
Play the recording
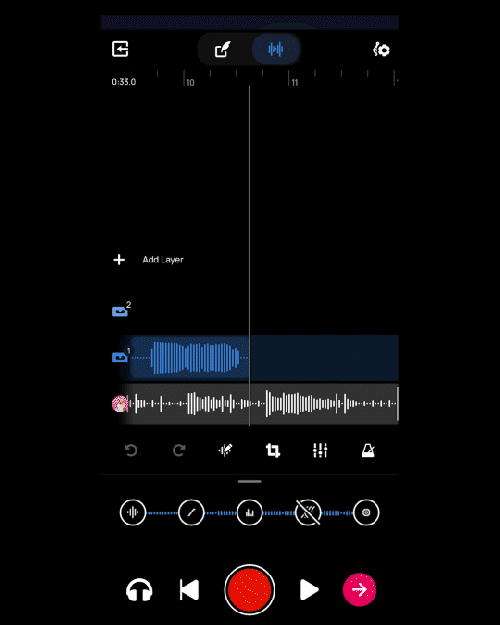coord(309,590)
